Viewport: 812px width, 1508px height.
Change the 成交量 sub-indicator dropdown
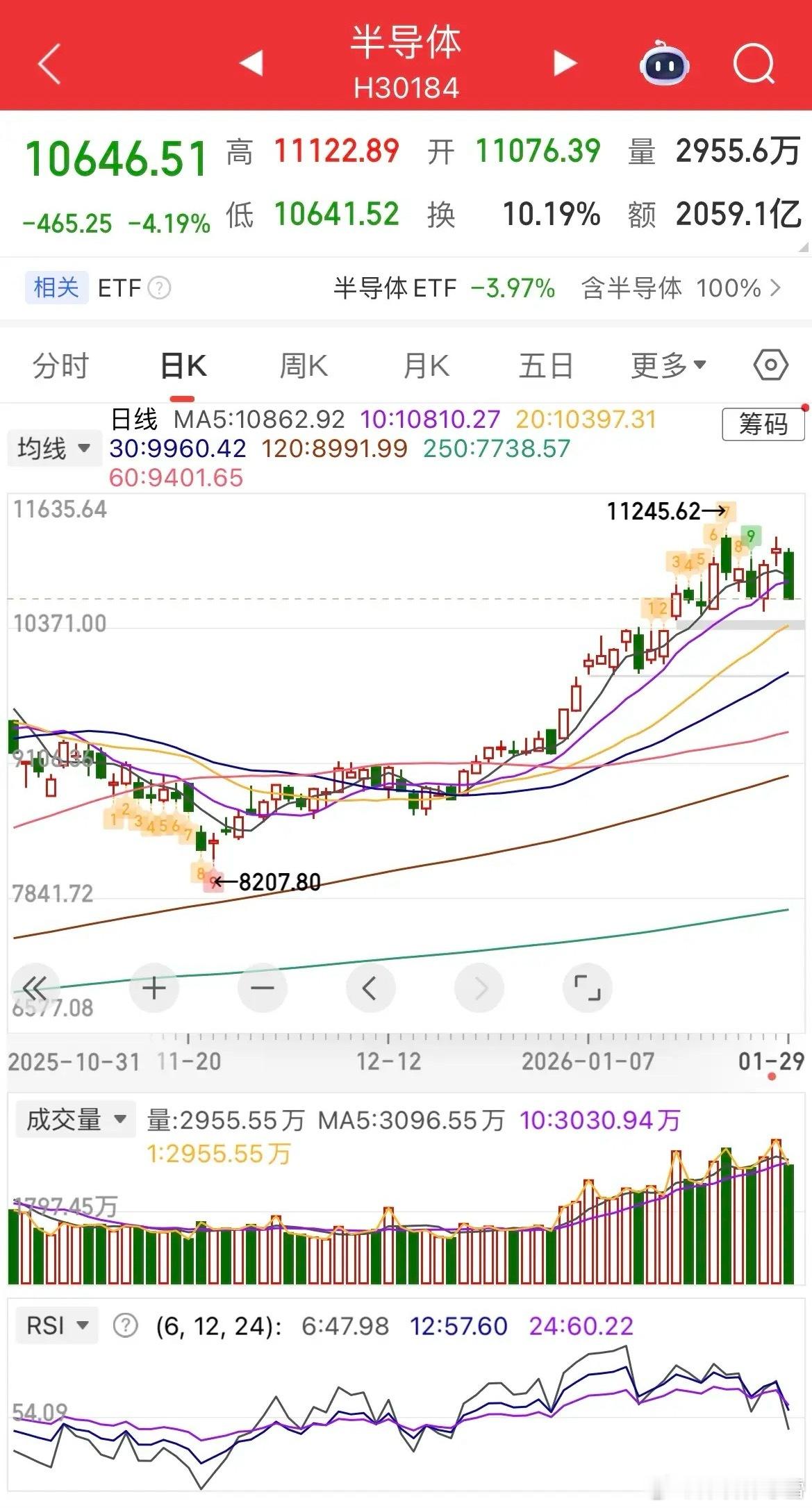(75, 1120)
